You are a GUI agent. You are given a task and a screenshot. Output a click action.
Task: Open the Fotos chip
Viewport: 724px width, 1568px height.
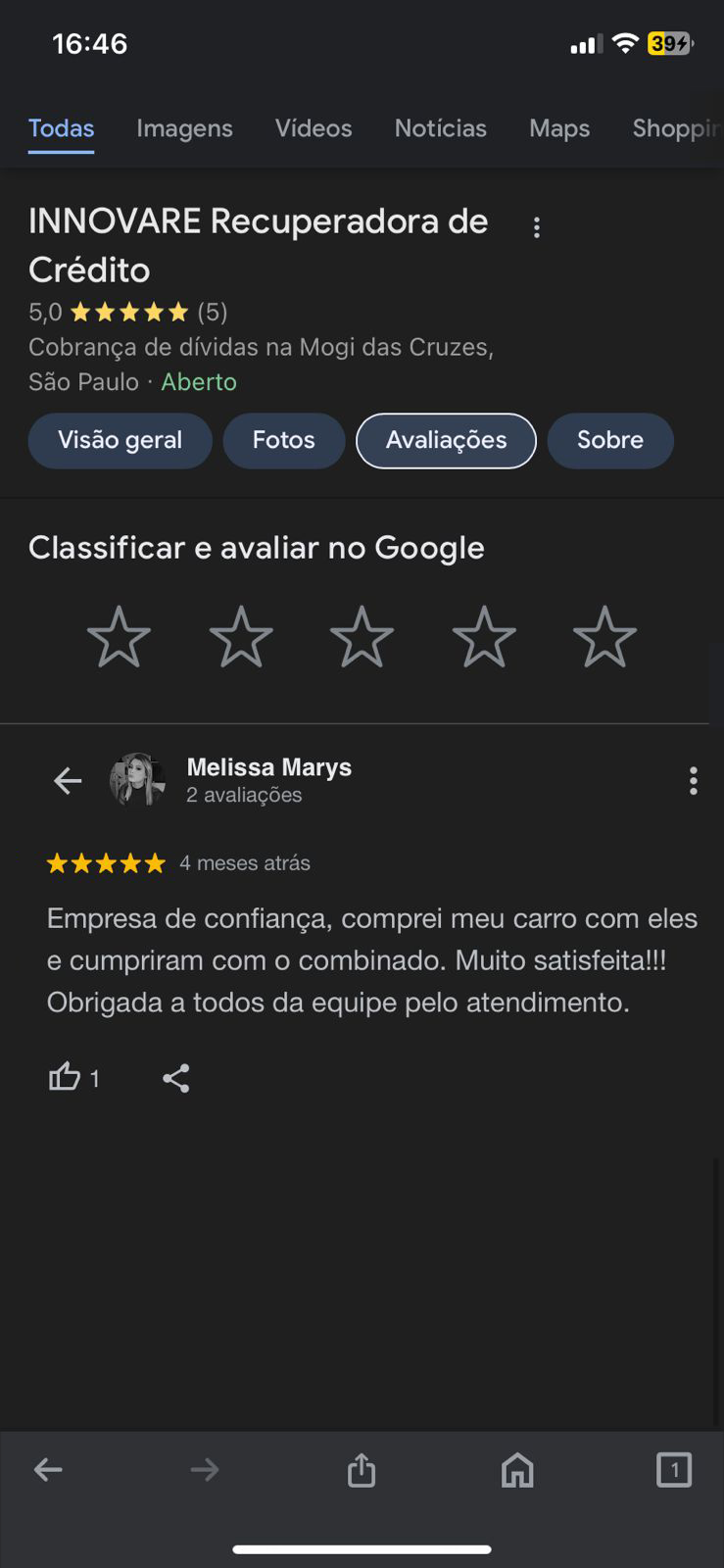click(x=283, y=440)
